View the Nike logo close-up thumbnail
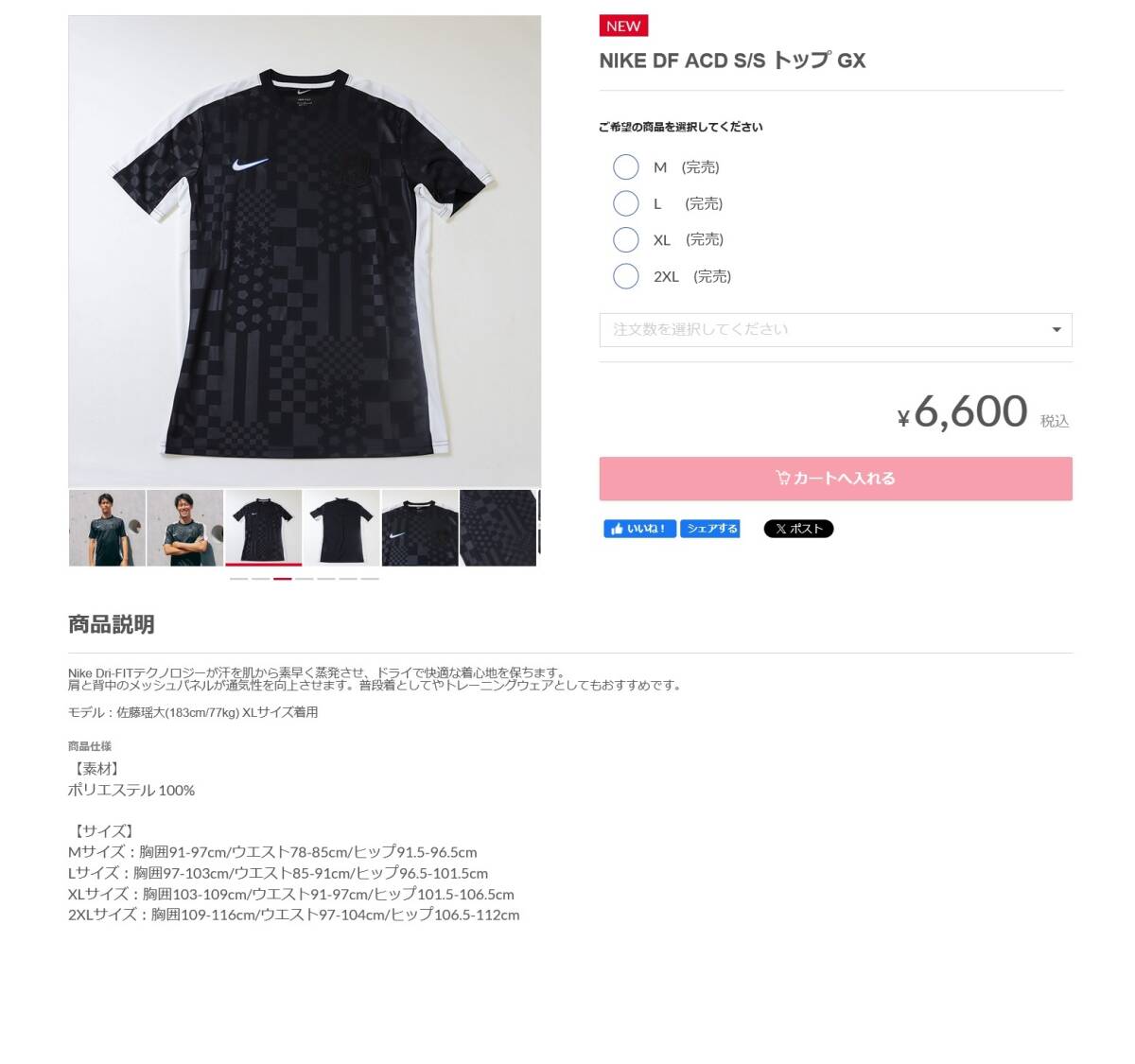This screenshot has height=1064, width=1135. pos(420,528)
